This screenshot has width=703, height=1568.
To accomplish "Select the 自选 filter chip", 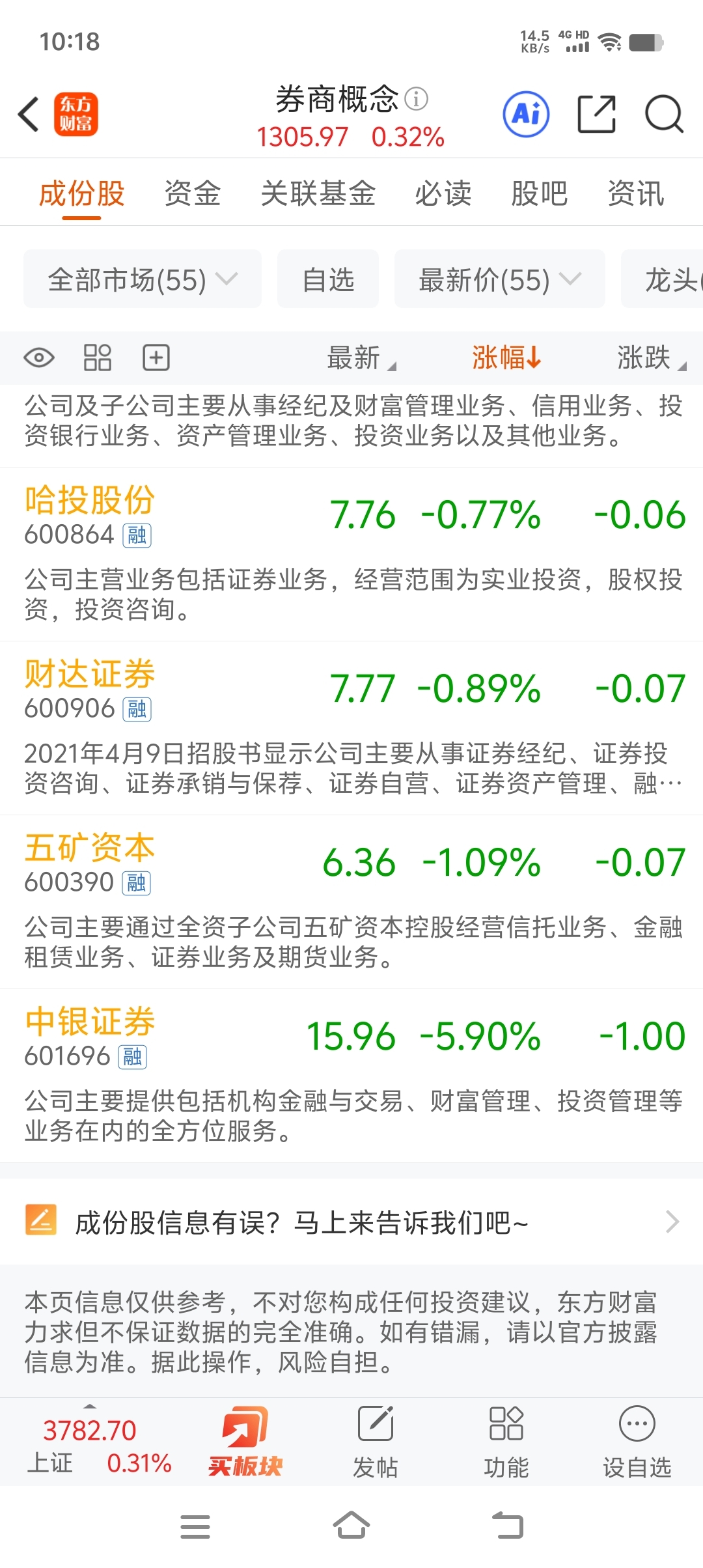I will pyautogui.click(x=328, y=279).
